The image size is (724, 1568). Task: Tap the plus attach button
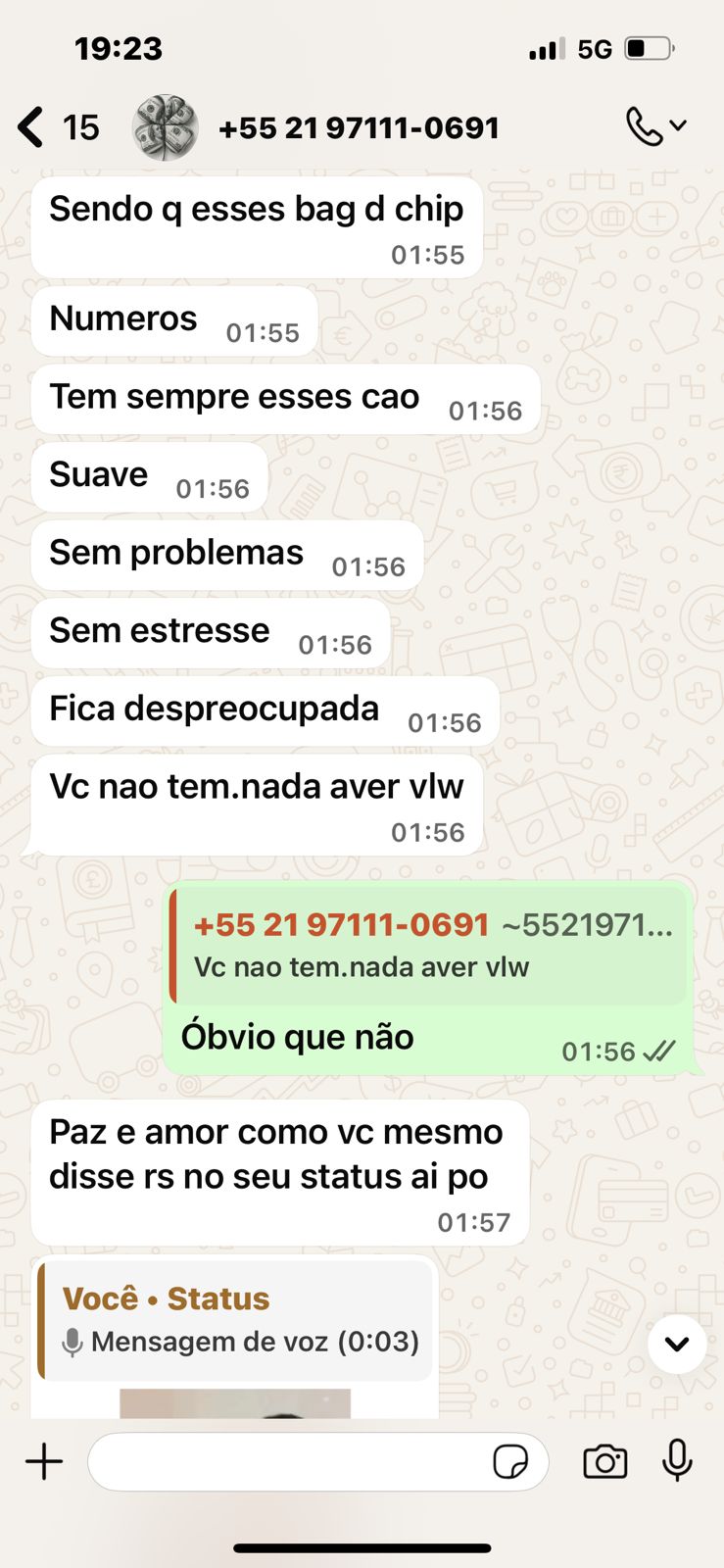44,1461
